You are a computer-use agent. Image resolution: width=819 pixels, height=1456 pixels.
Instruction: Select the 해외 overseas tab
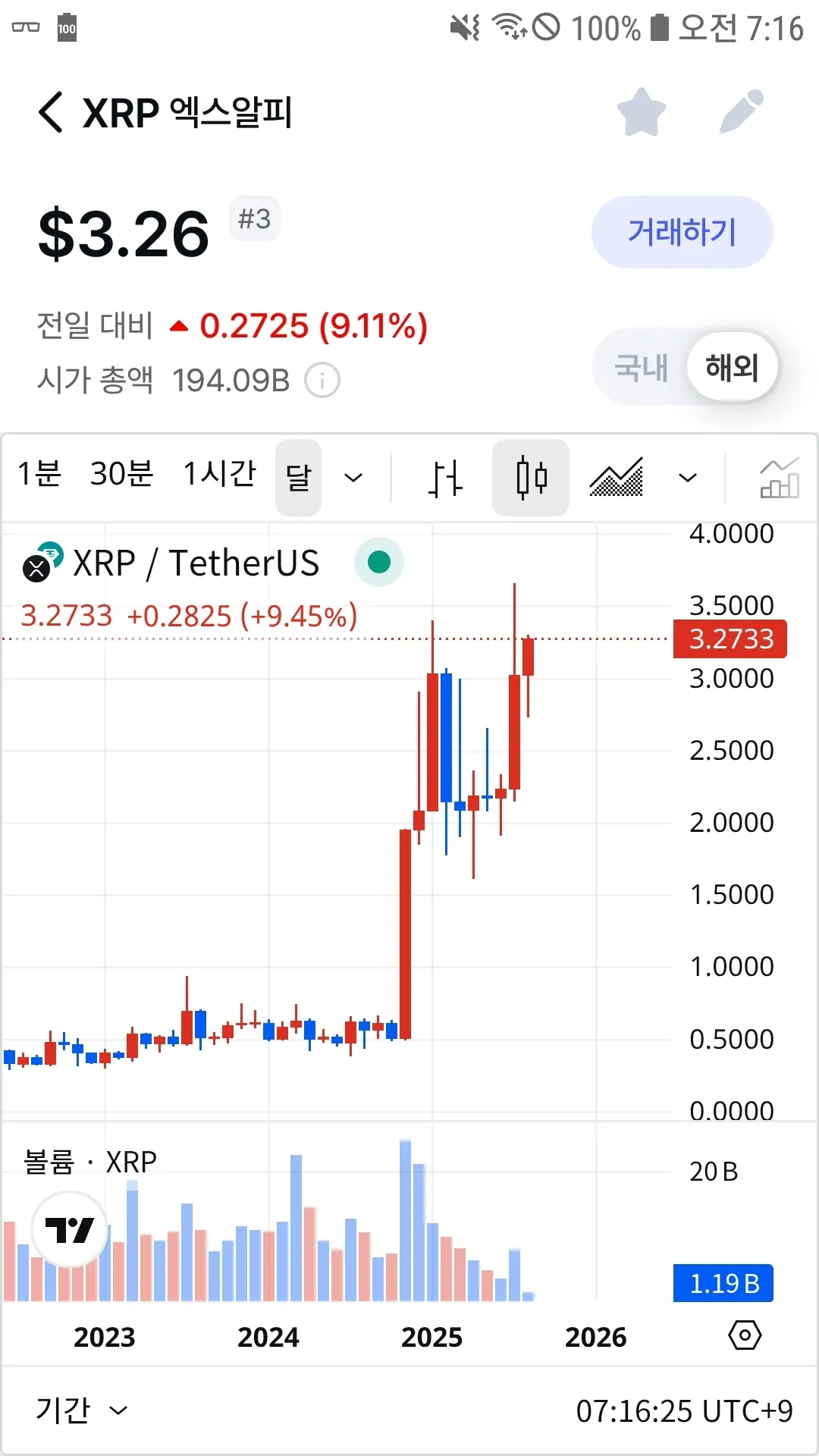coord(732,368)
